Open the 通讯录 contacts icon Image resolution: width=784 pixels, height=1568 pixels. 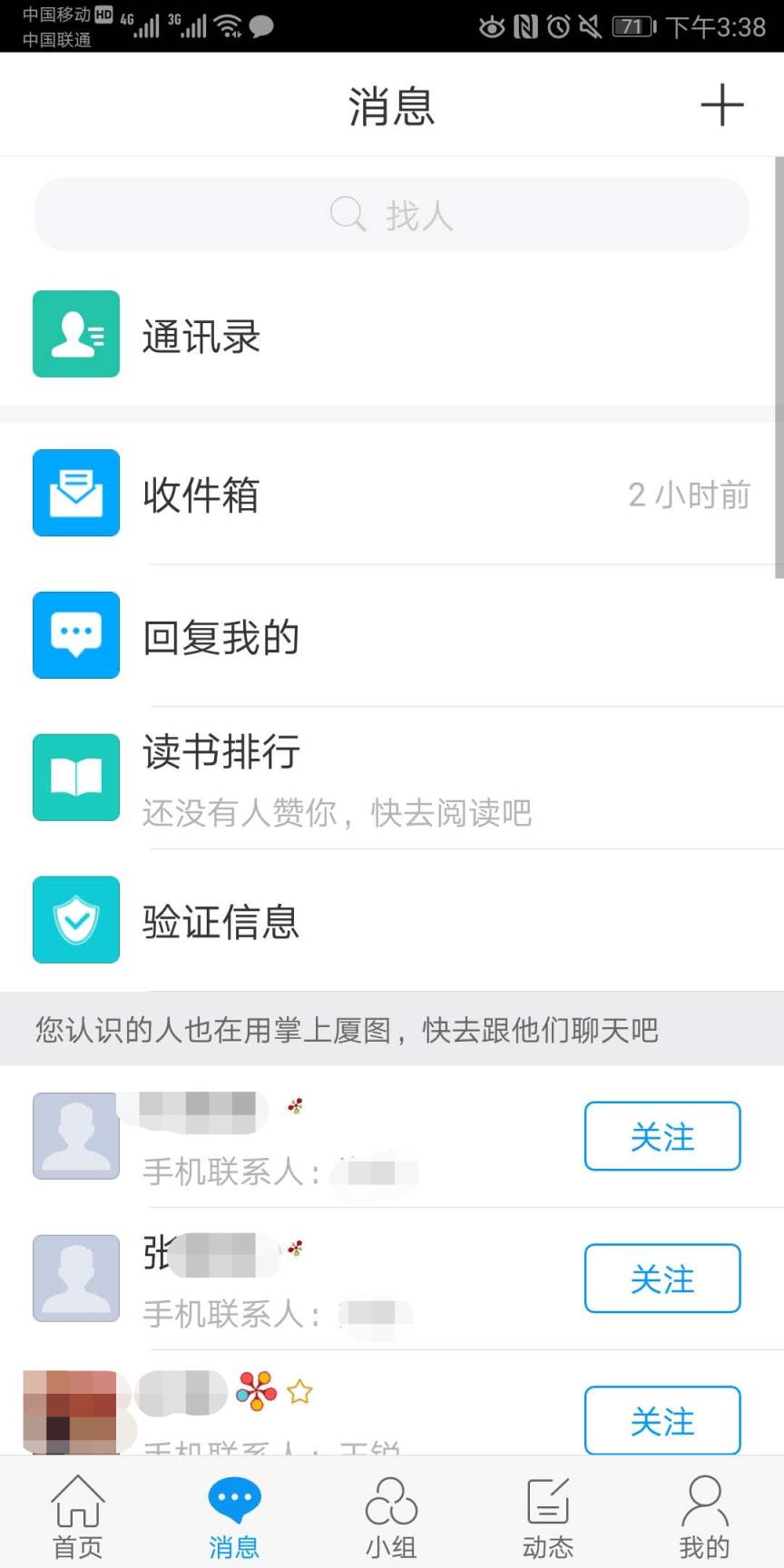coord(75,334)
